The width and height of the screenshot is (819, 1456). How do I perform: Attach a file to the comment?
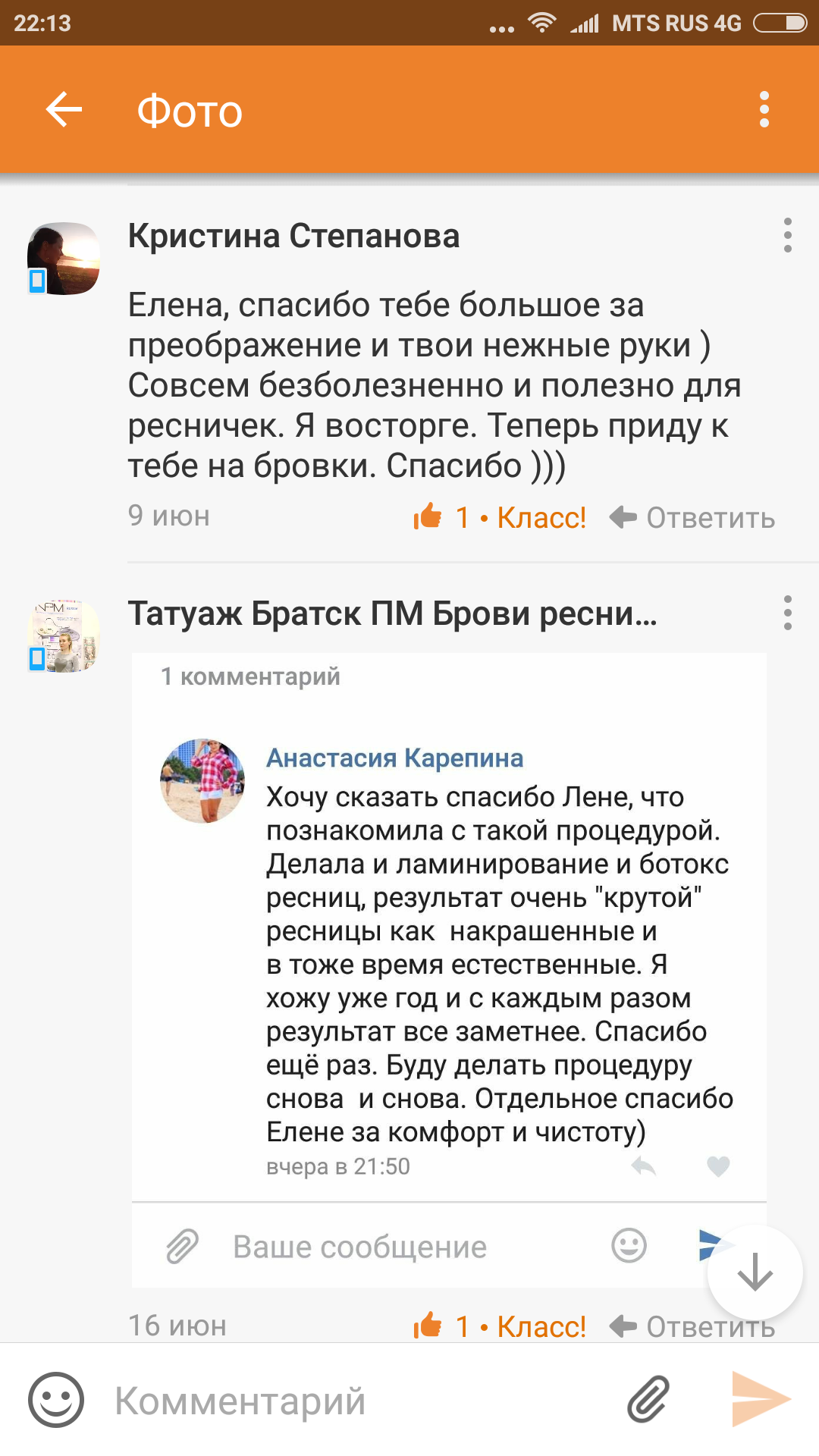coord(648,1400)
